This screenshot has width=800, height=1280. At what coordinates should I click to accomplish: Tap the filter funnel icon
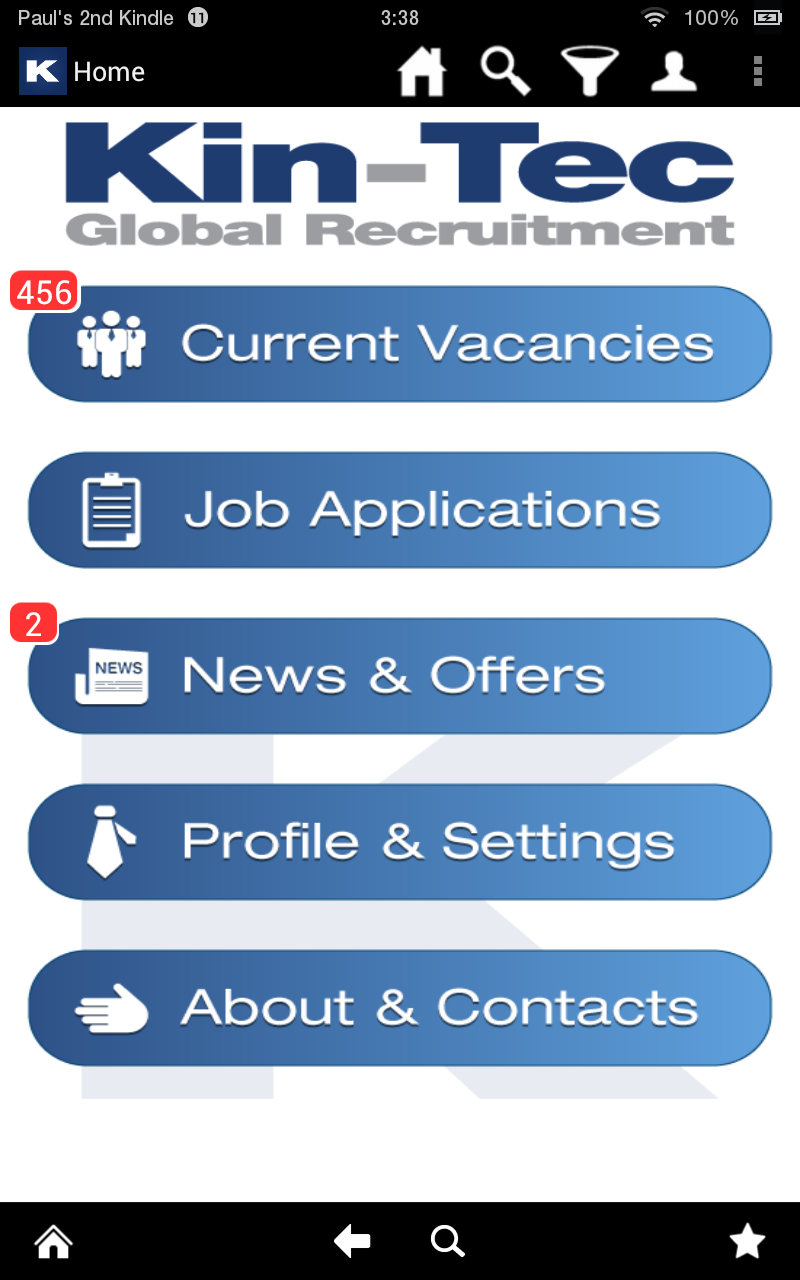590,71
